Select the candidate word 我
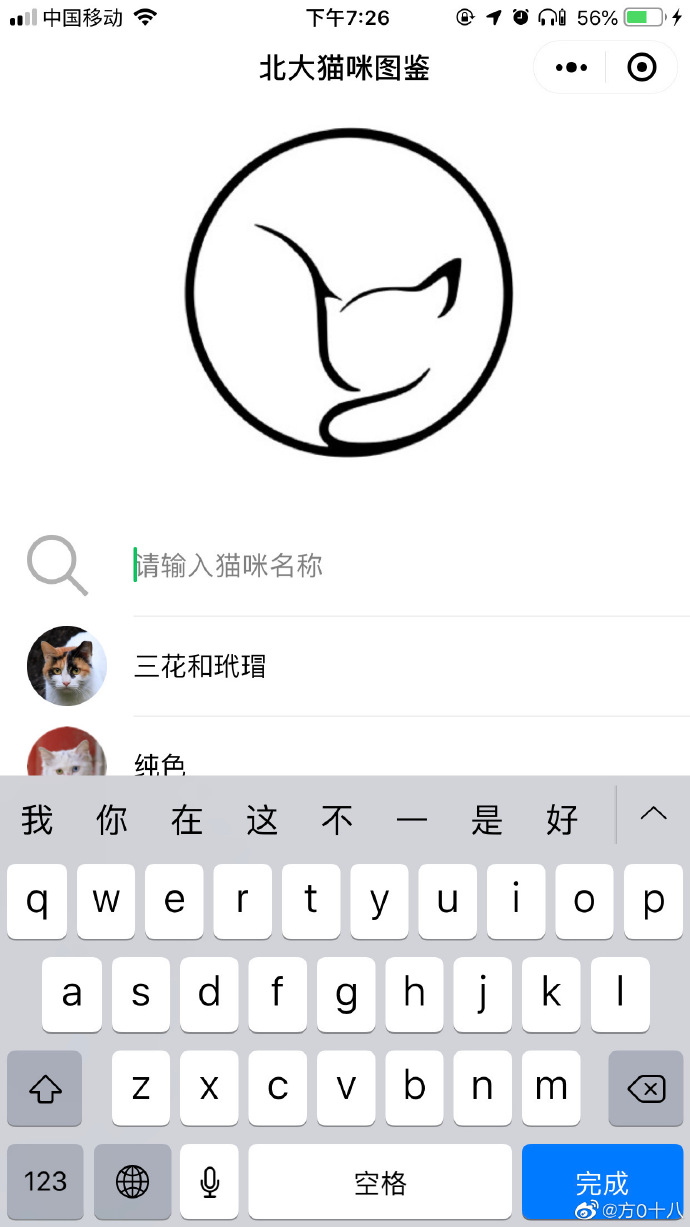 tap(37, 820)
